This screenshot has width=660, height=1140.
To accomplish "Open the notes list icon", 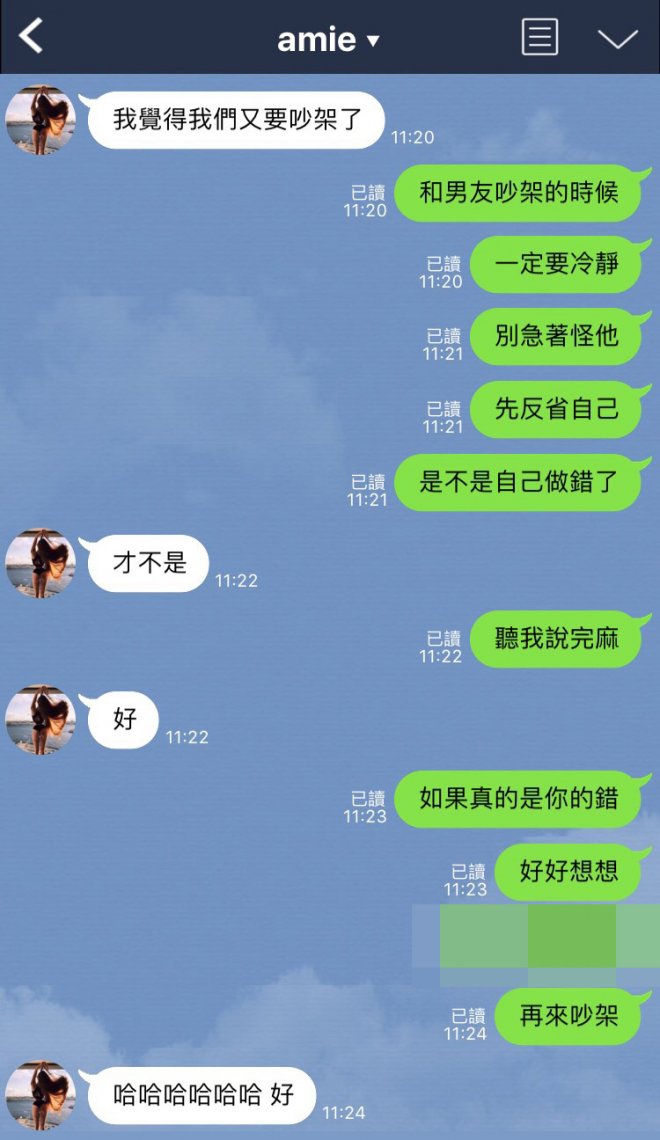I will click(x=540, y=37).
